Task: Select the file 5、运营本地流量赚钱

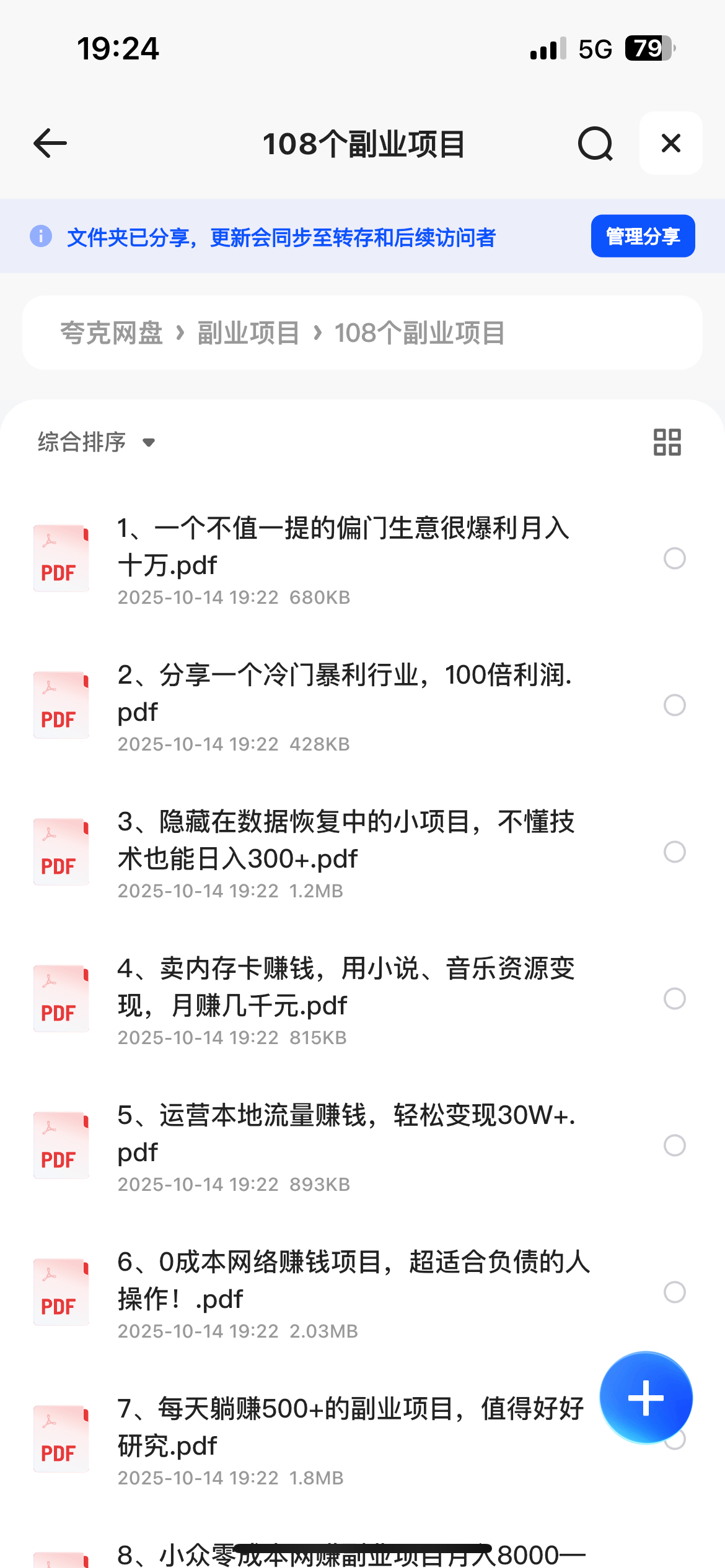Action: click(674, 1145)
